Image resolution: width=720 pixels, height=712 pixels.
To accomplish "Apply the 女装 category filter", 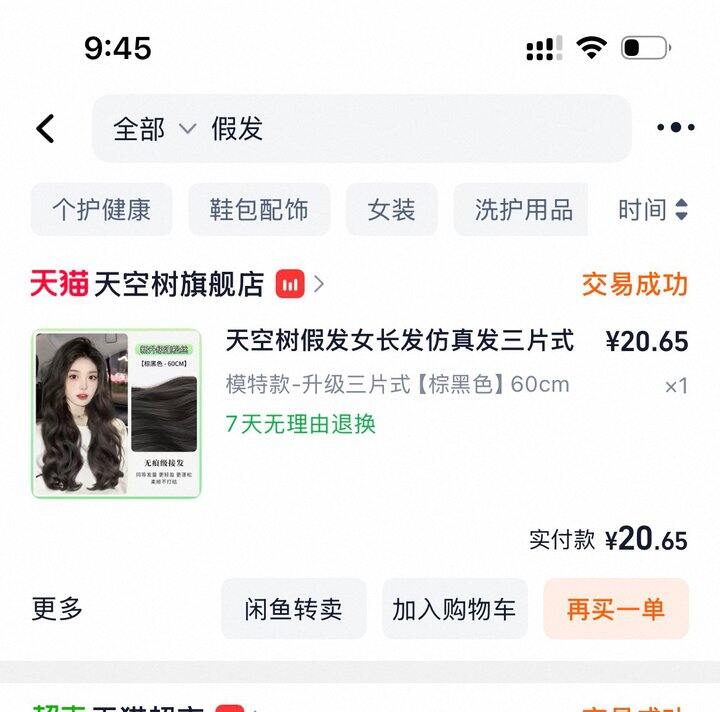I will pyautogui.click(x=391, y=210).
